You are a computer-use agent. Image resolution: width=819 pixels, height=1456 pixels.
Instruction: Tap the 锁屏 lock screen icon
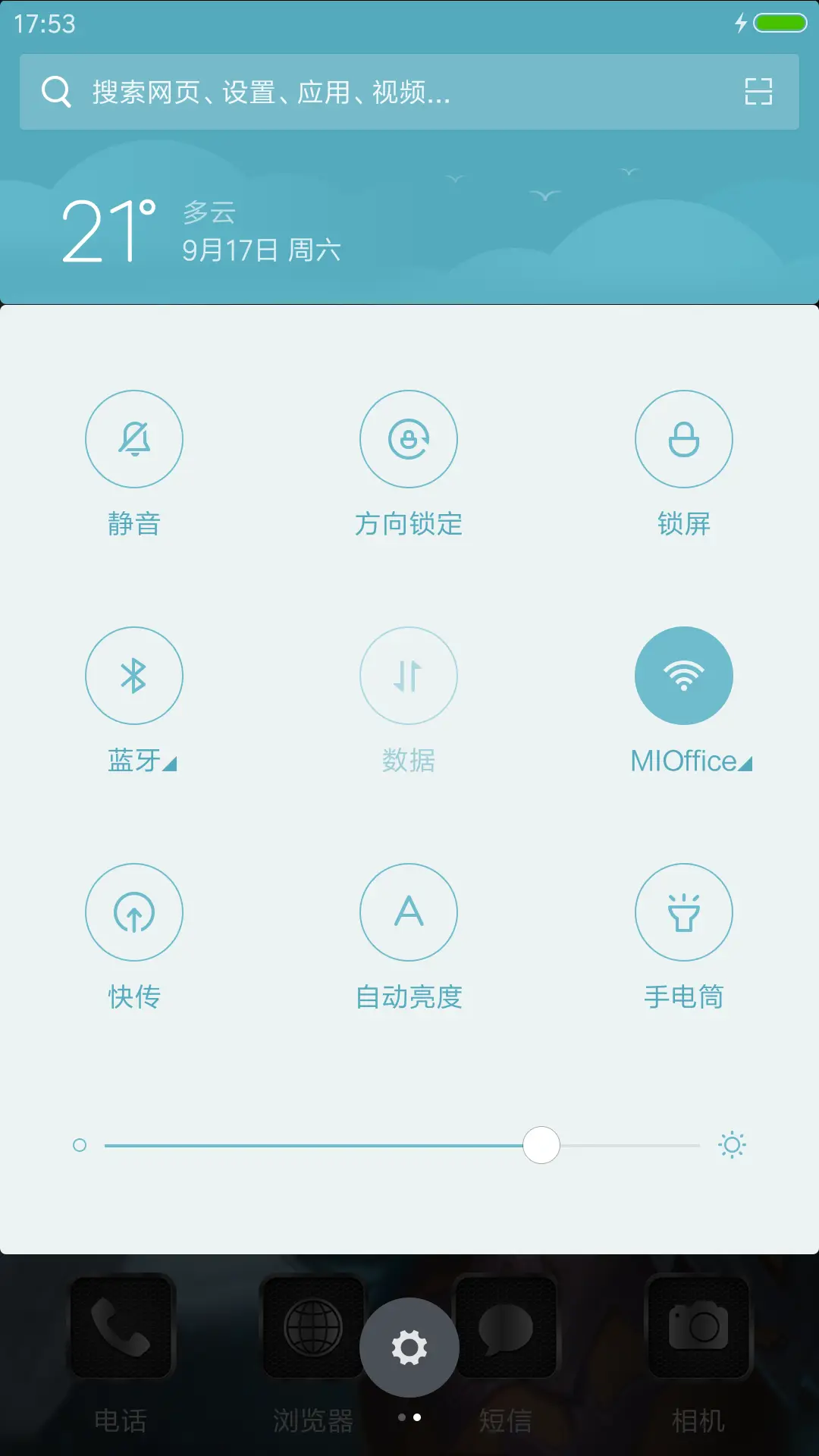tap(683, 439)
